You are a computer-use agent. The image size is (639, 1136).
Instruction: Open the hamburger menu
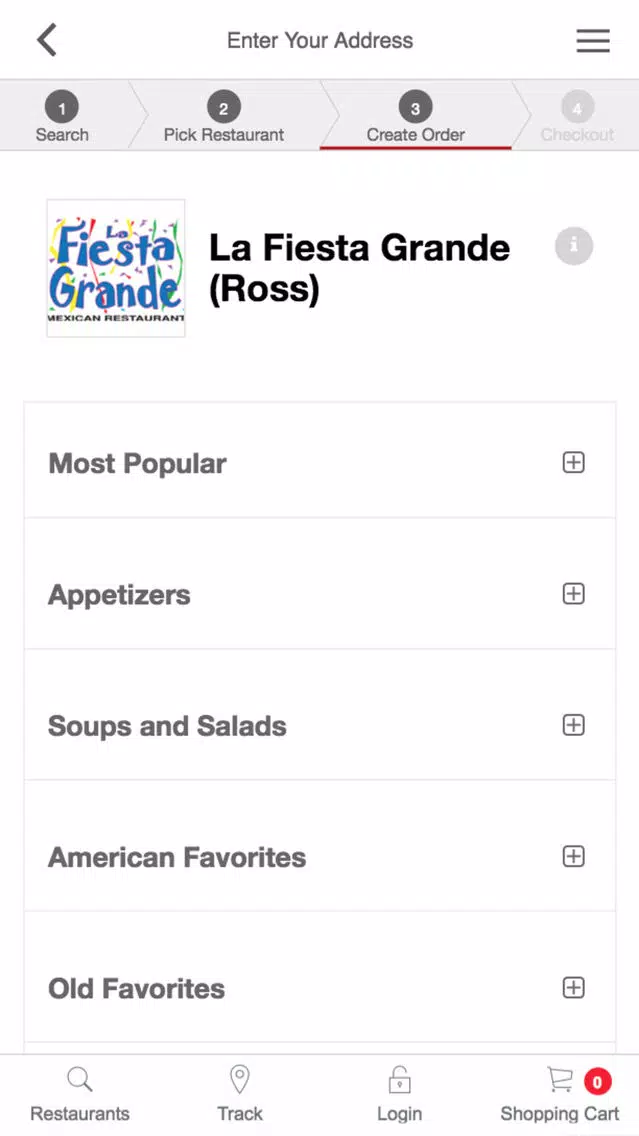click(x=593, y=41)
